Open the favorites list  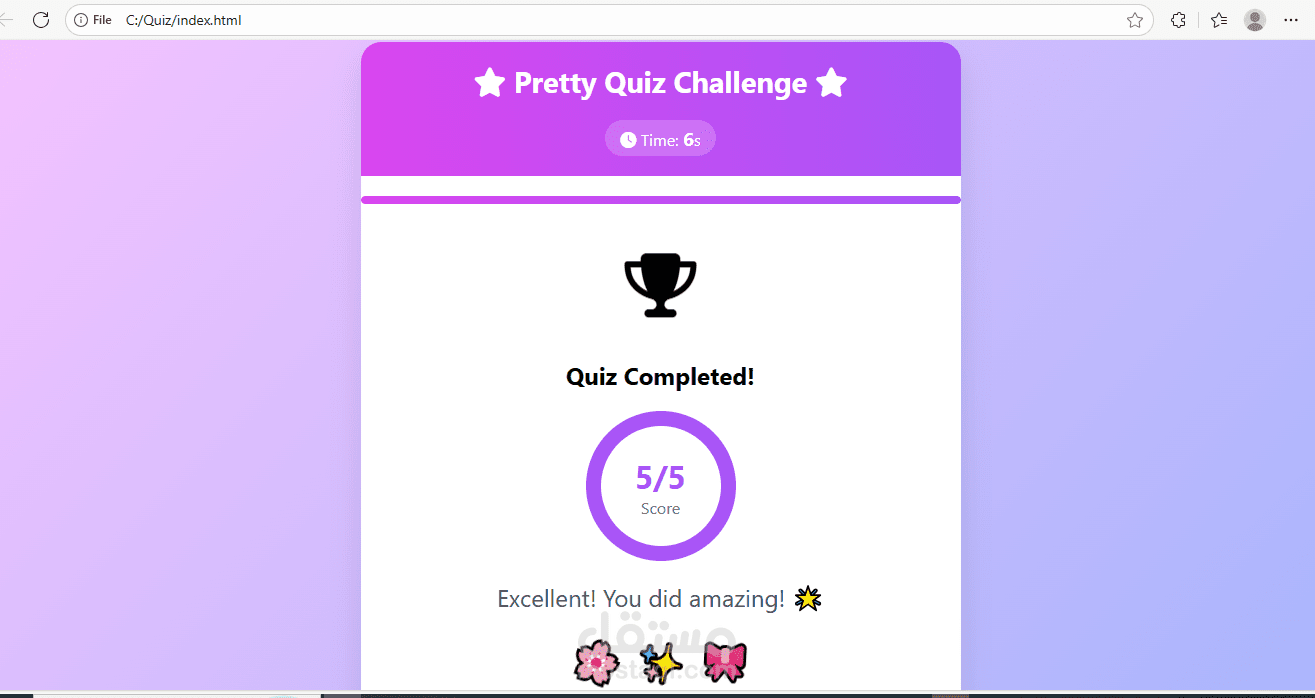point(1218,20)
